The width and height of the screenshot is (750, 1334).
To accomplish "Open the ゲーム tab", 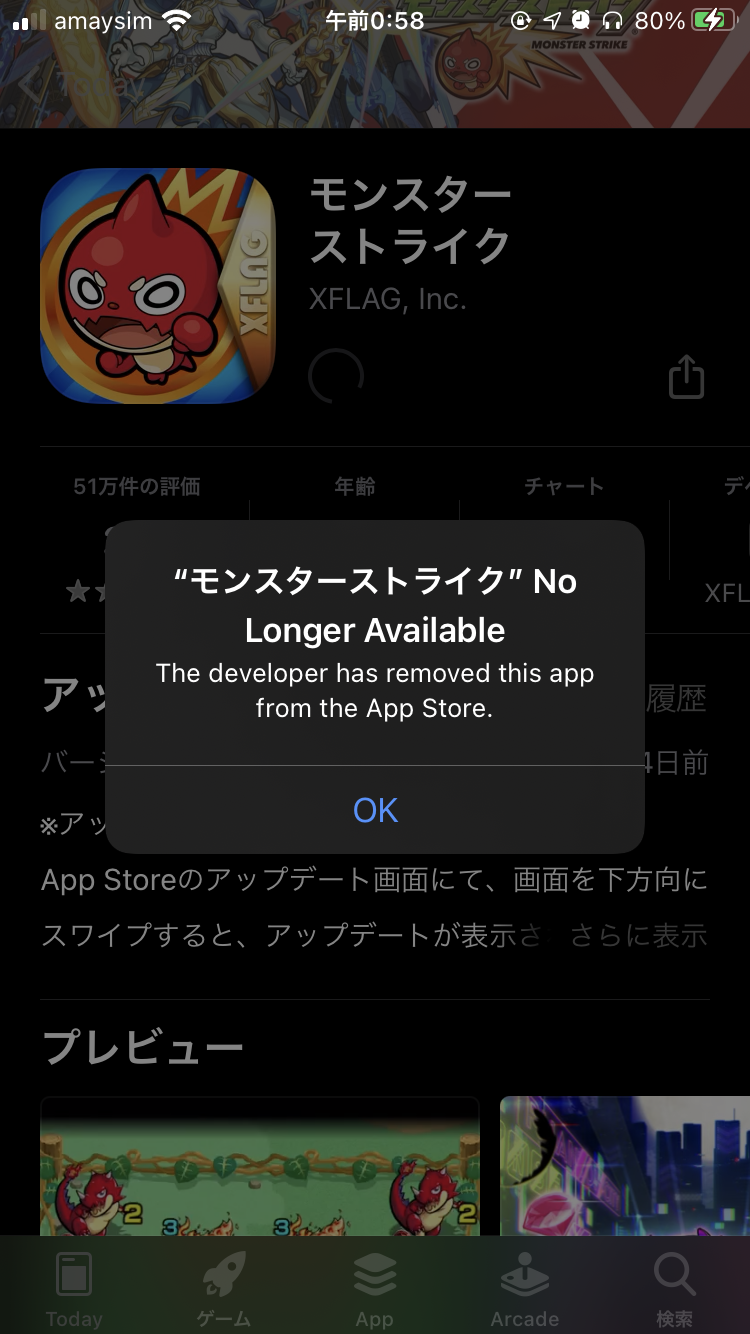I will [225, 1288].
